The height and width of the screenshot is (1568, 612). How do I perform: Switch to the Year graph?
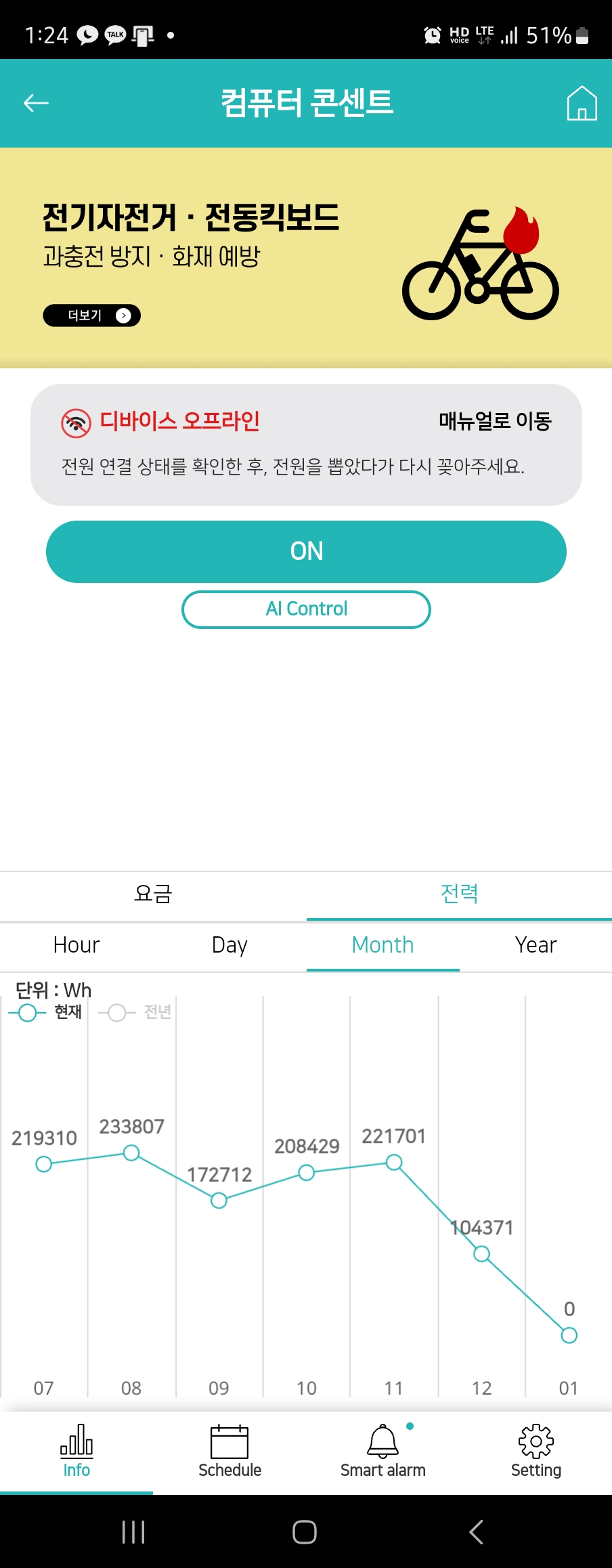pyautogui.click(x=535, y=945)
